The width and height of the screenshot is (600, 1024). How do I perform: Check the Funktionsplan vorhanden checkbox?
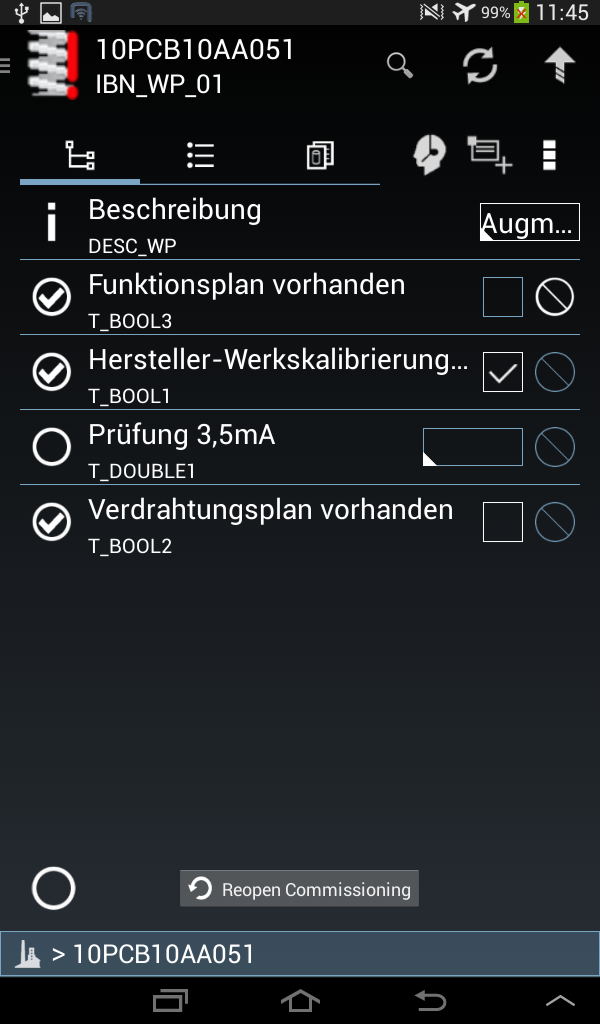[503, 297]
